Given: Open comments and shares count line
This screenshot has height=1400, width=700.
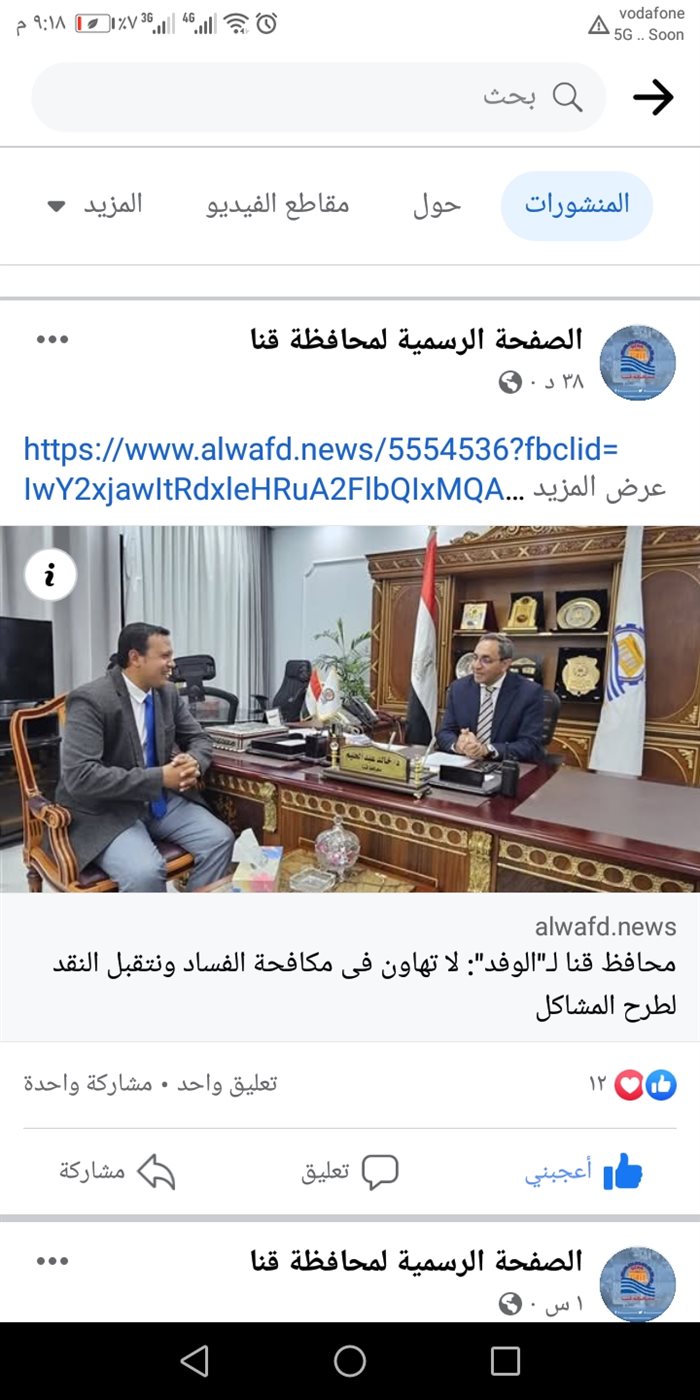Looking at the screenshot, I should (150, 1084).
